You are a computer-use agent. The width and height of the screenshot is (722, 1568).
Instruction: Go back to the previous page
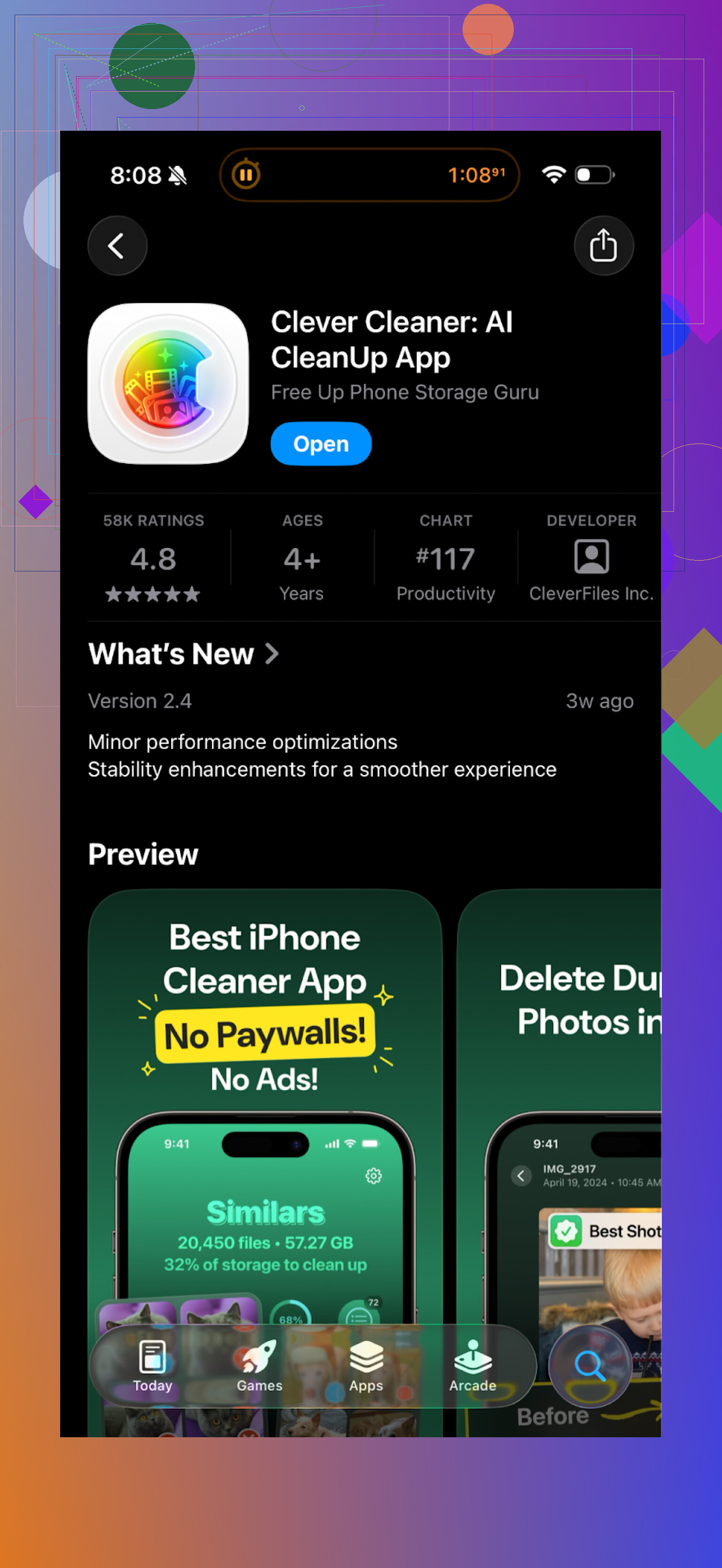118,246
